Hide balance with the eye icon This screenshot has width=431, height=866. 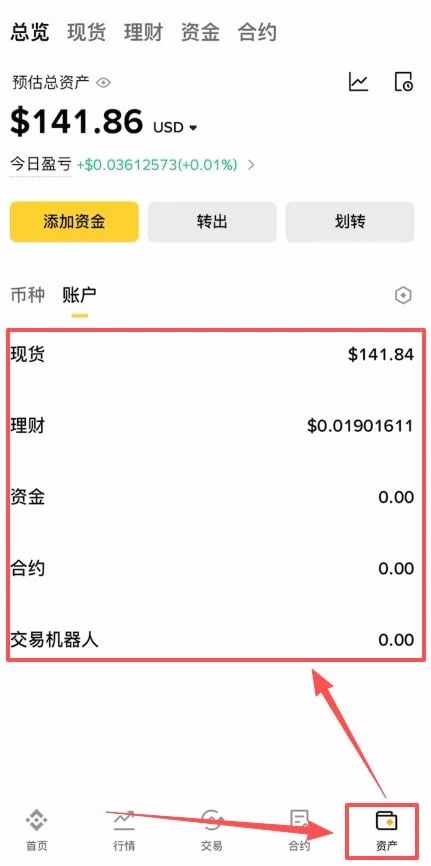click(x=103, y=83)
